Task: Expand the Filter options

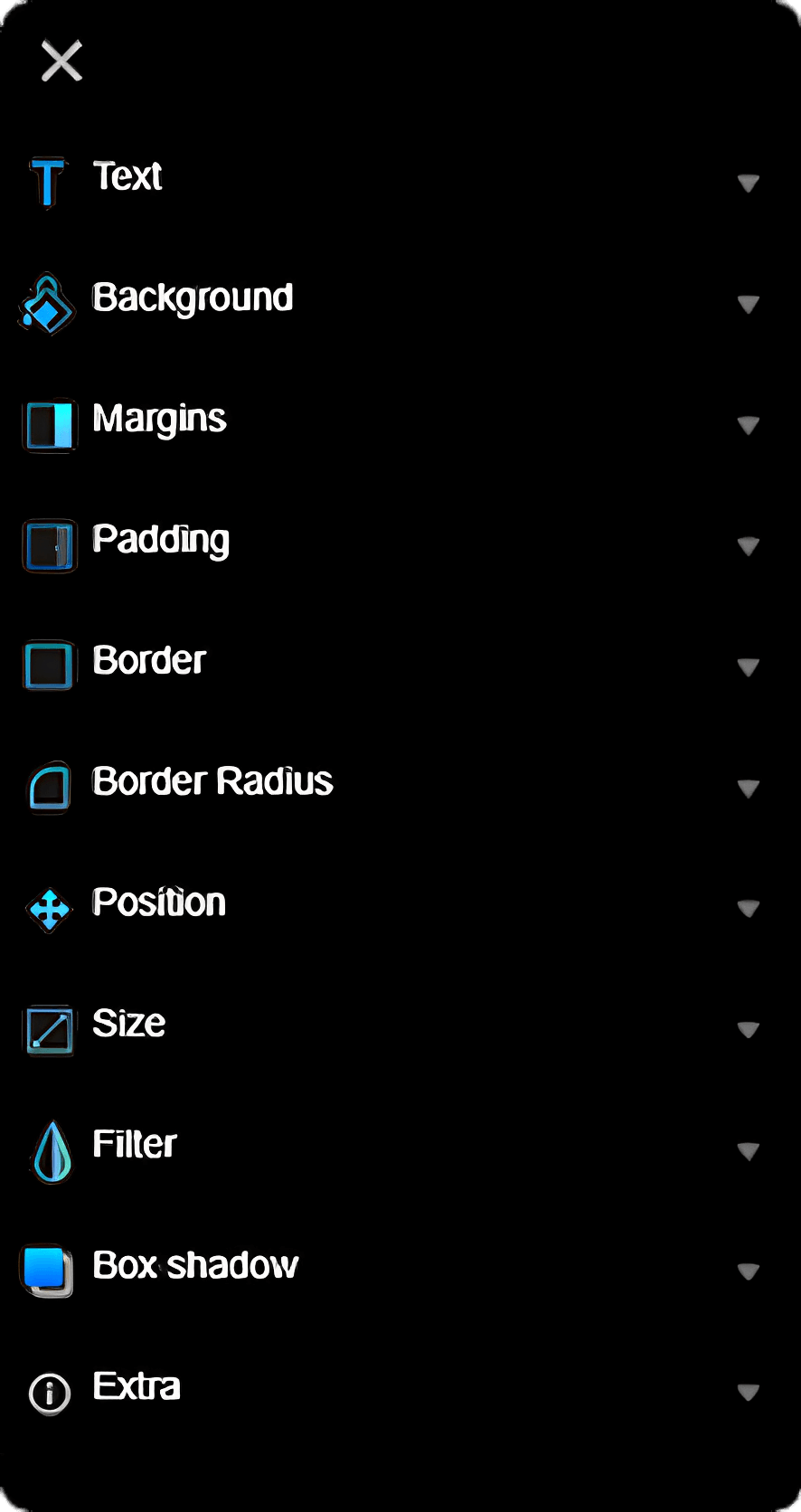Action: coord(749,1150)
